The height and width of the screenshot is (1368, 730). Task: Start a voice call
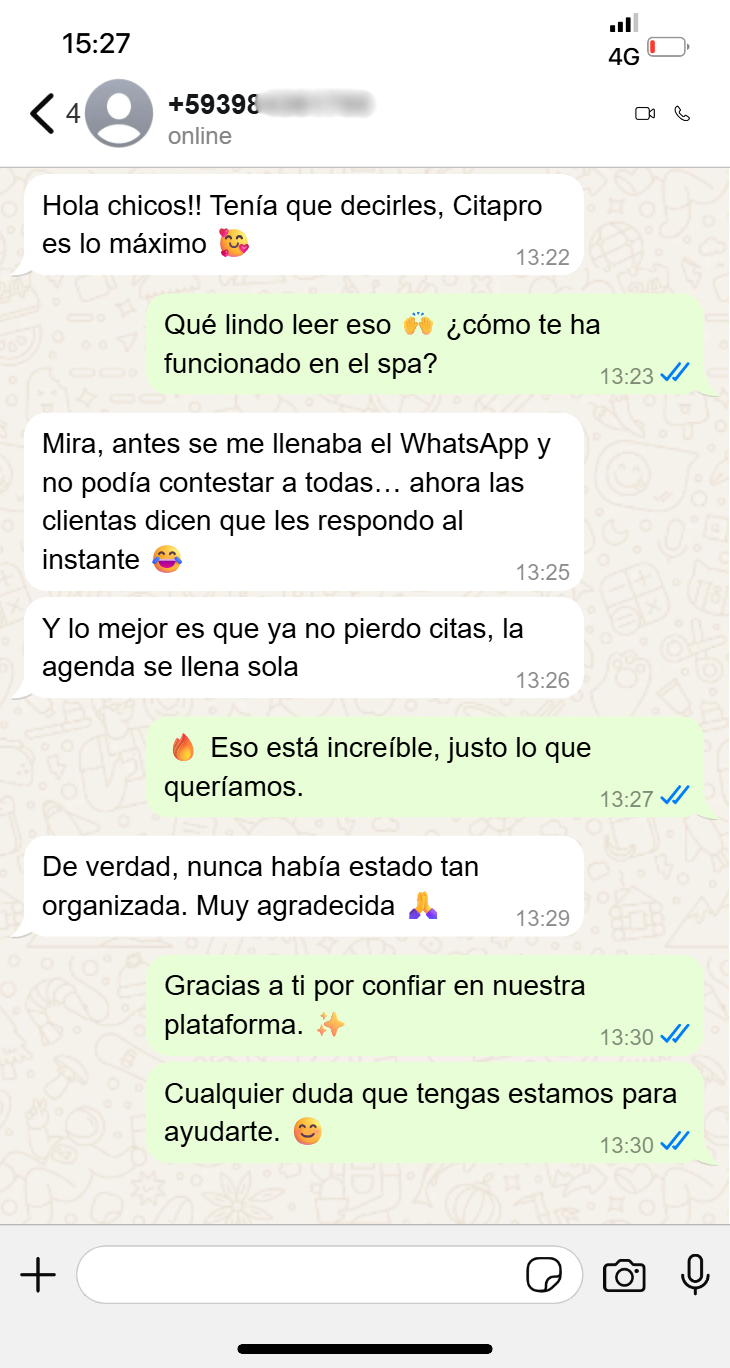point(684,113)
